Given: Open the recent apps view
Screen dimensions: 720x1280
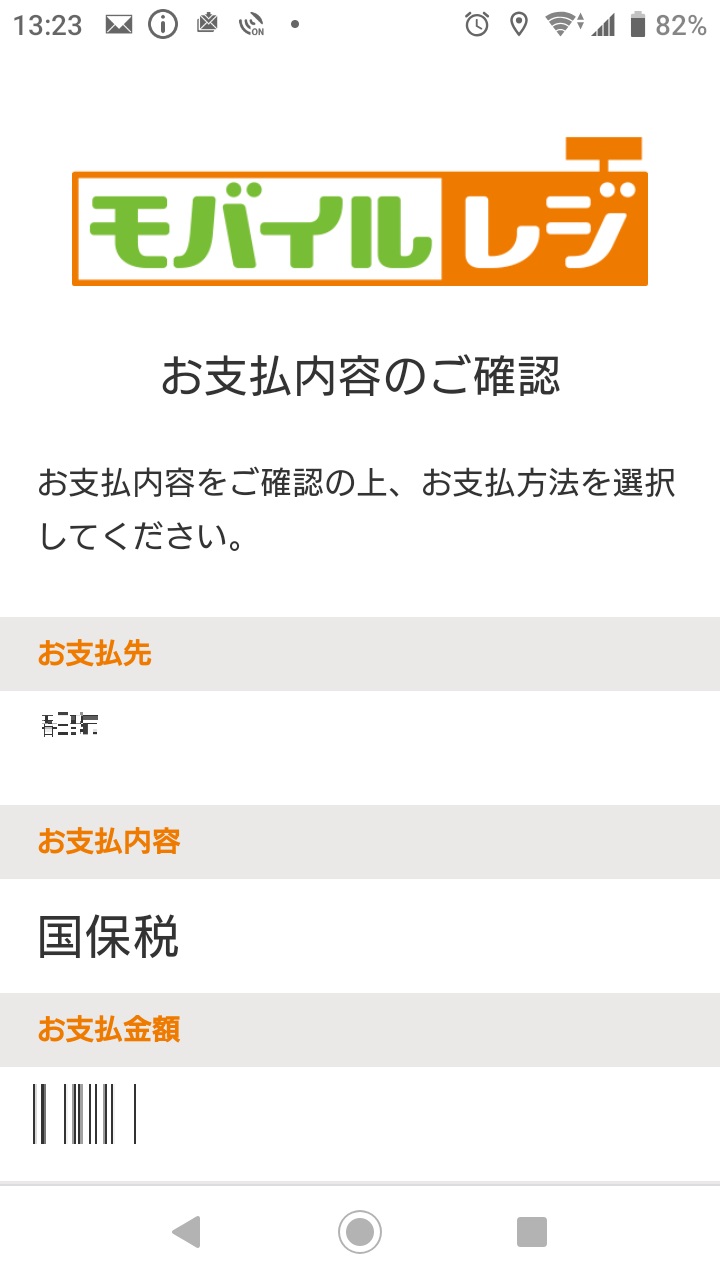Looking at the screenshot, I should pos(532,1232).
